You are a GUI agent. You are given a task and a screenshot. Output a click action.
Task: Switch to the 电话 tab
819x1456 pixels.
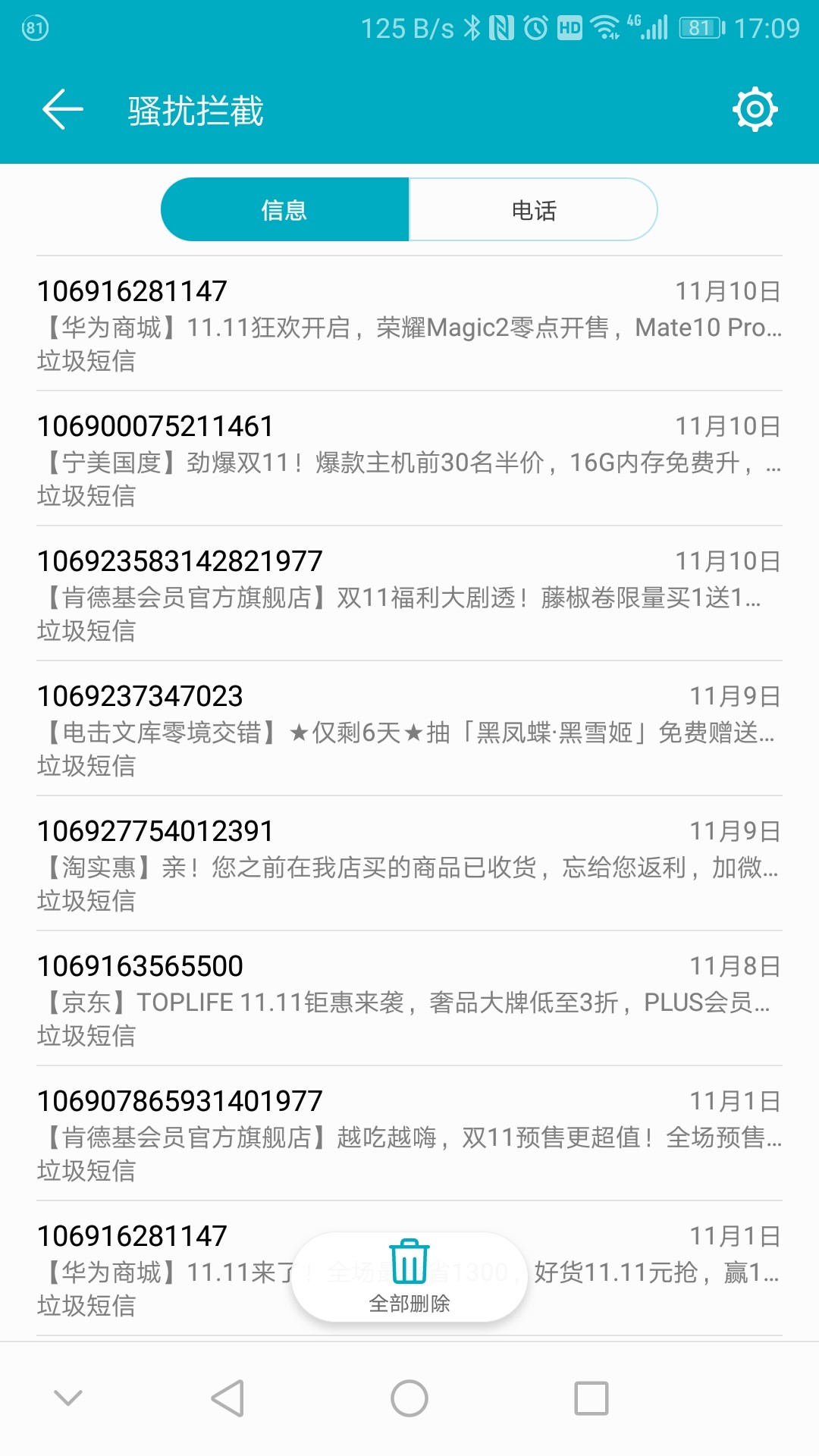click(x=533, y=210)
